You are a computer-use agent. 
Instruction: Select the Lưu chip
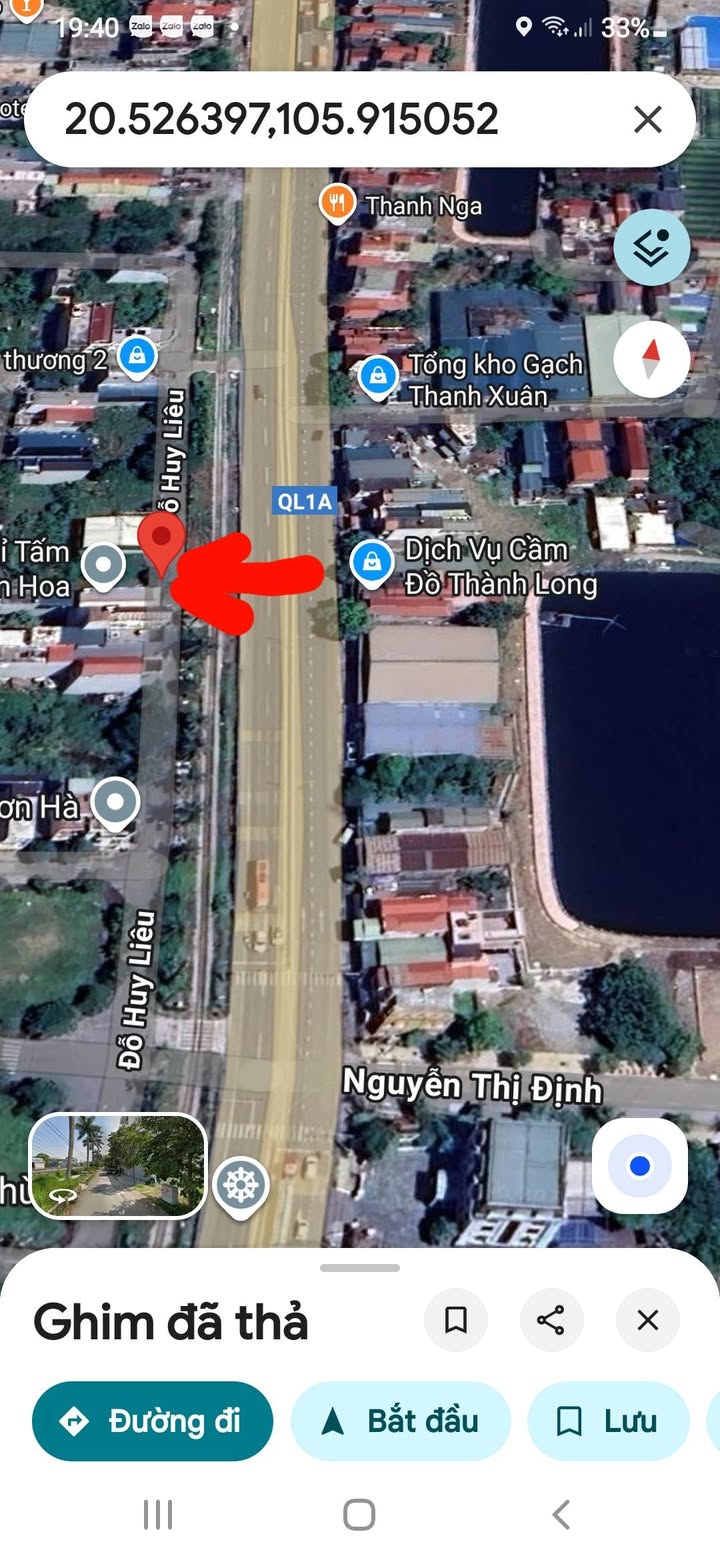click(608, 1421)
